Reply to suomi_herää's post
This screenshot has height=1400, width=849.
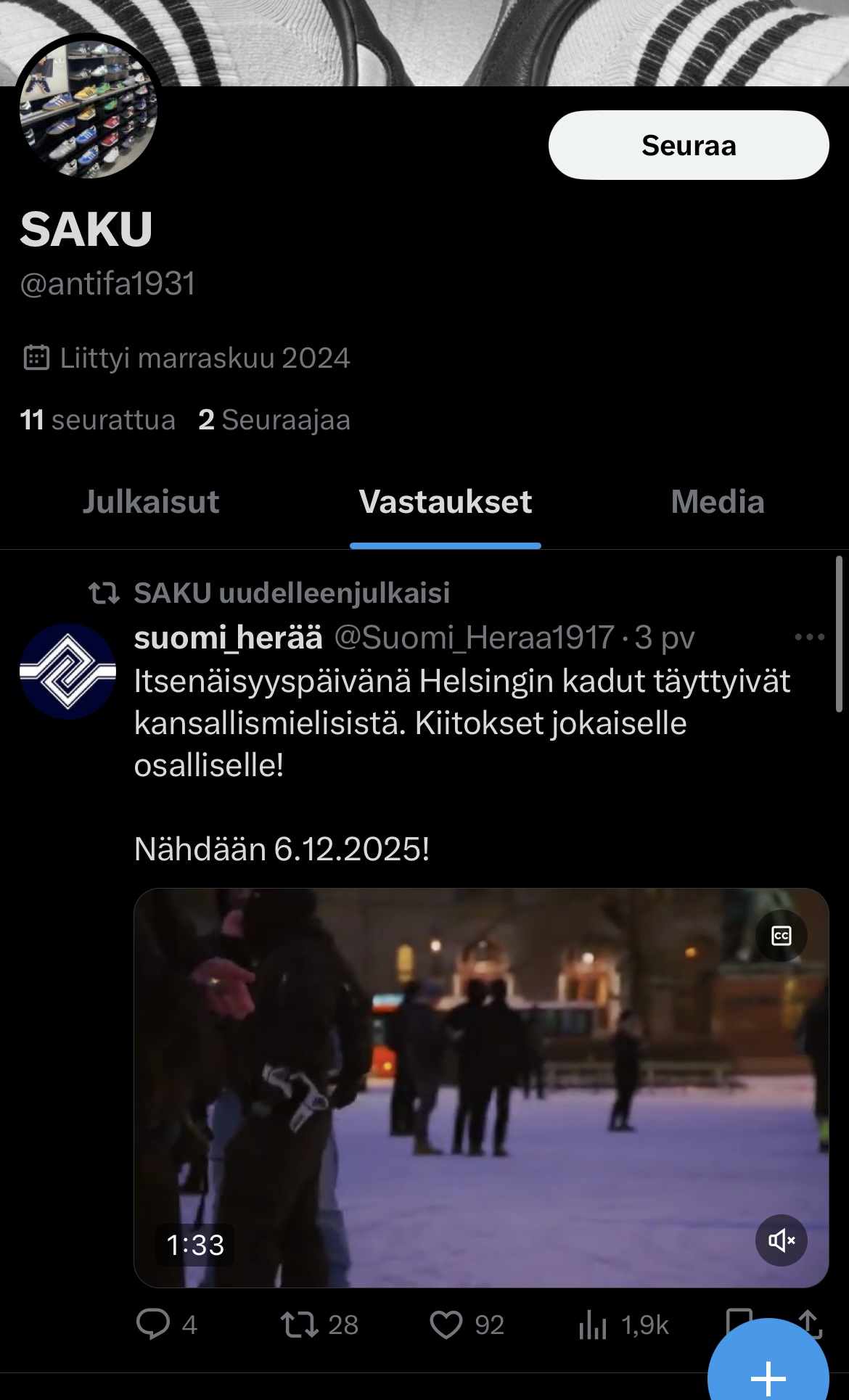click(x=153, y=1325)
